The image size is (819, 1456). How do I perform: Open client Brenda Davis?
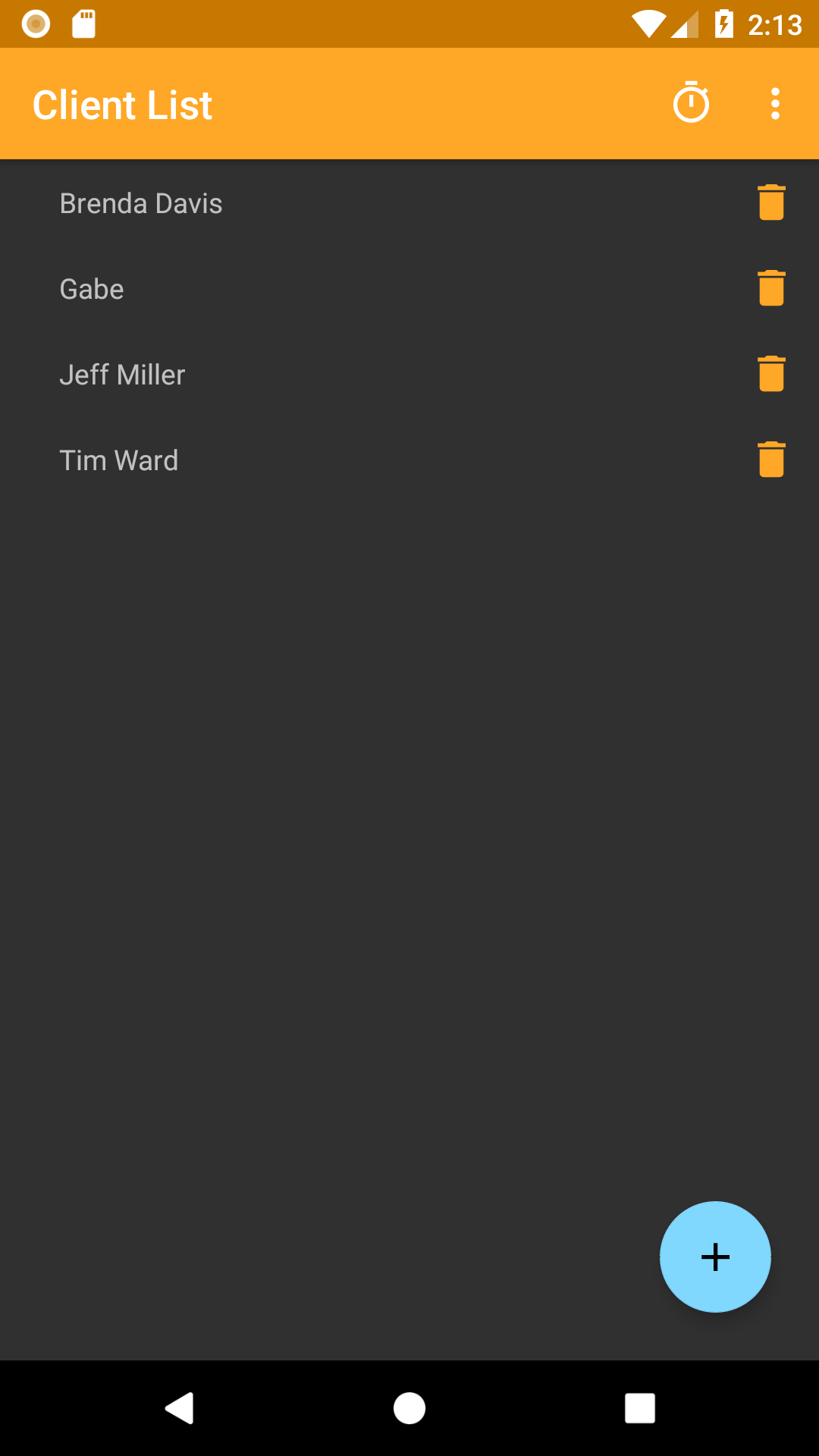pos(141,203)
